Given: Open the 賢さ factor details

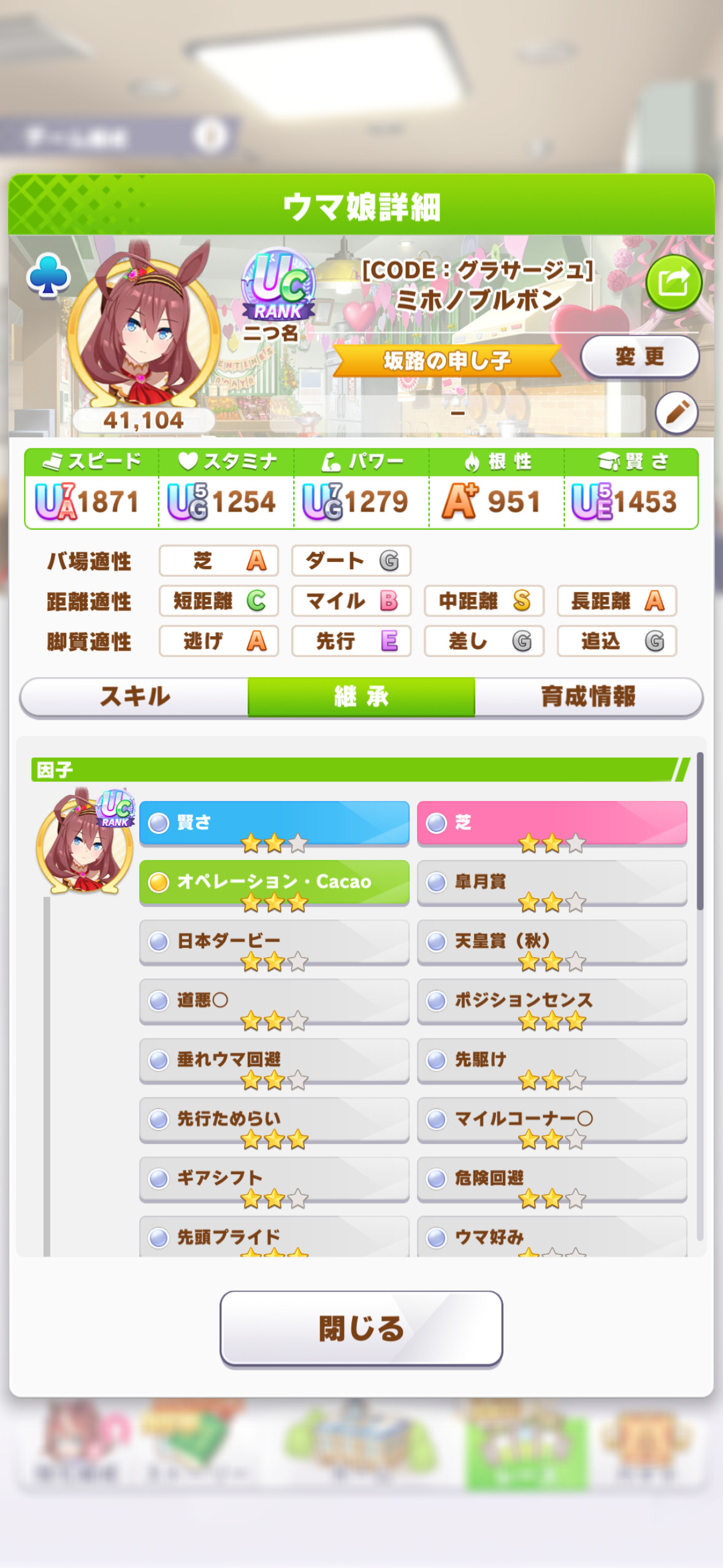Looking at the screenshot, I should 274,823.
